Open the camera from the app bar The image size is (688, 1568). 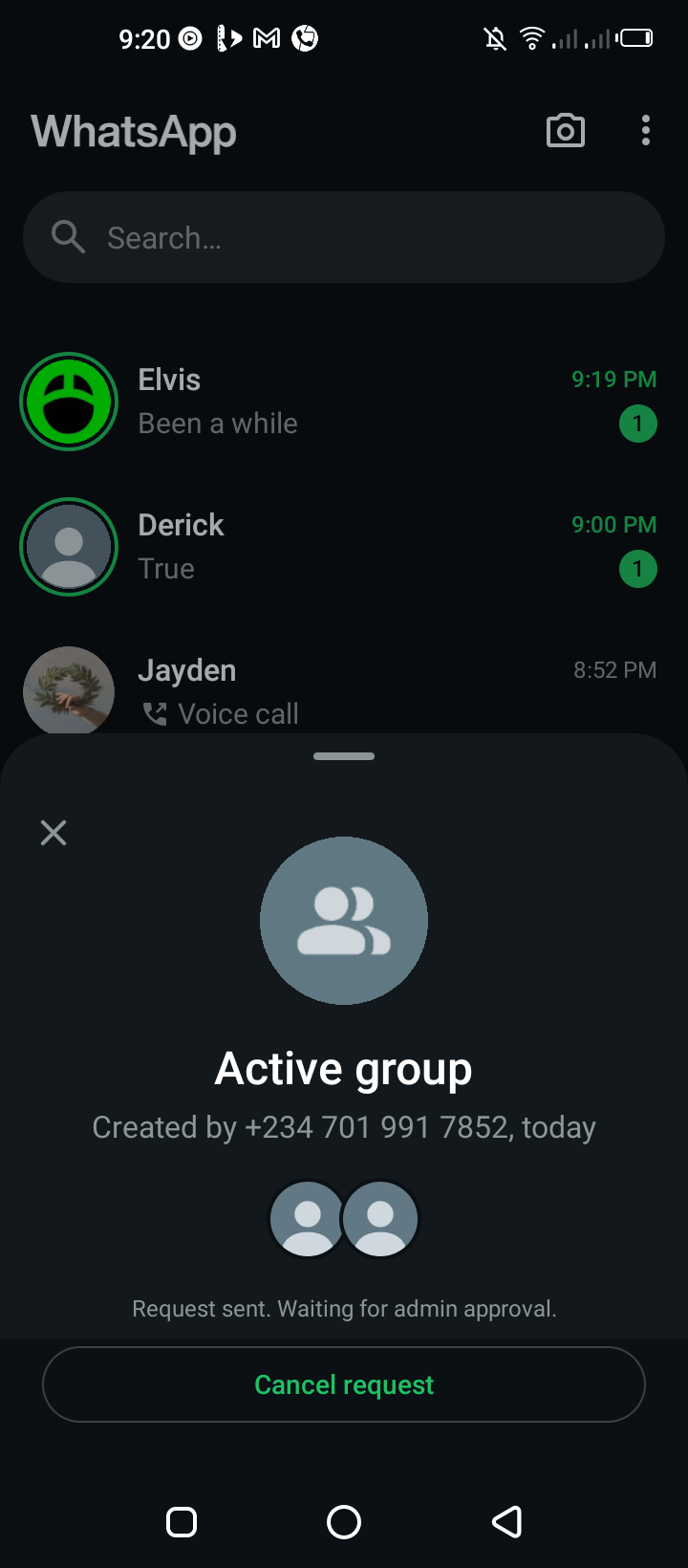(x=565, y=131)
